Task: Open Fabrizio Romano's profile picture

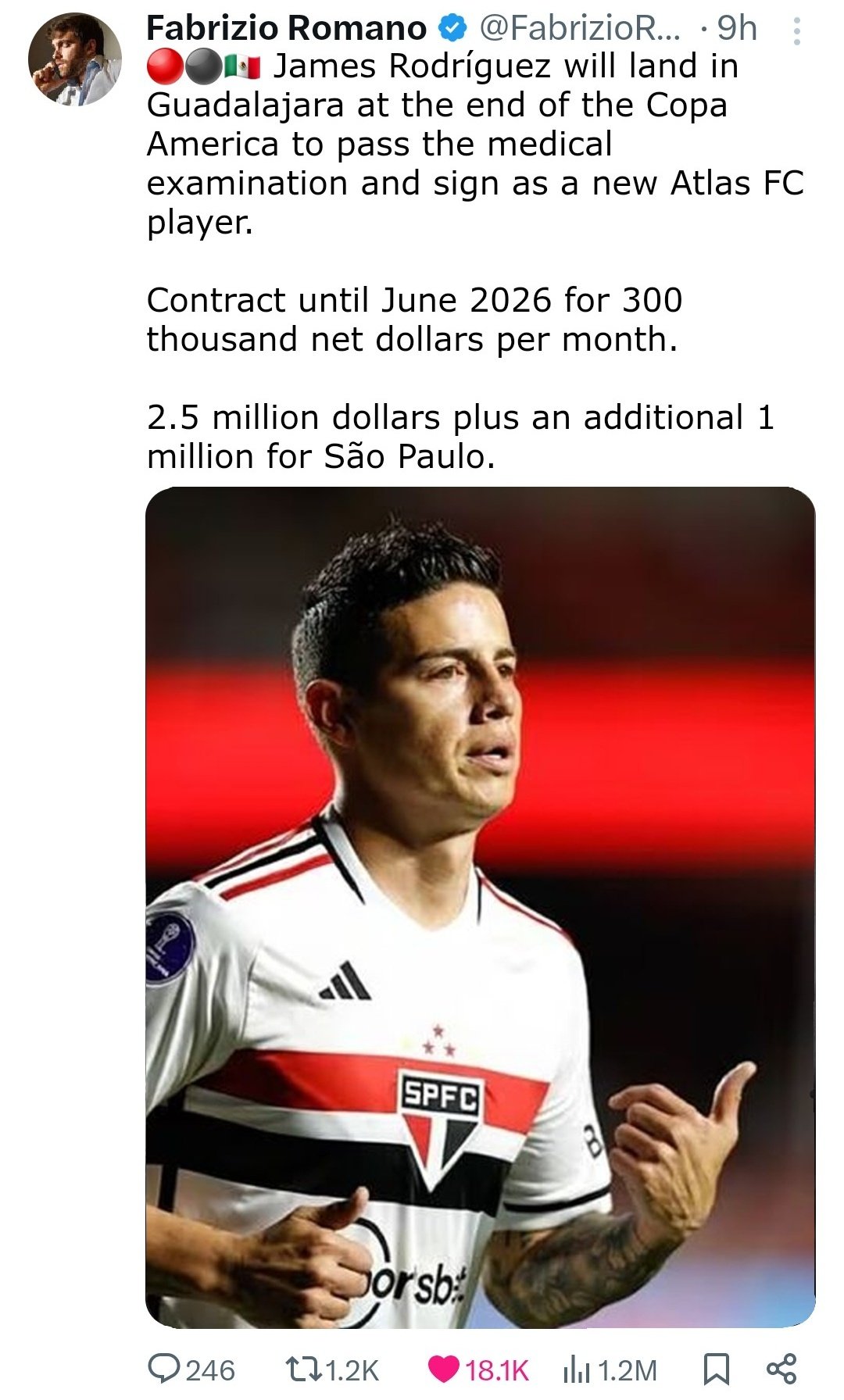Action: [x=74, y=59]
